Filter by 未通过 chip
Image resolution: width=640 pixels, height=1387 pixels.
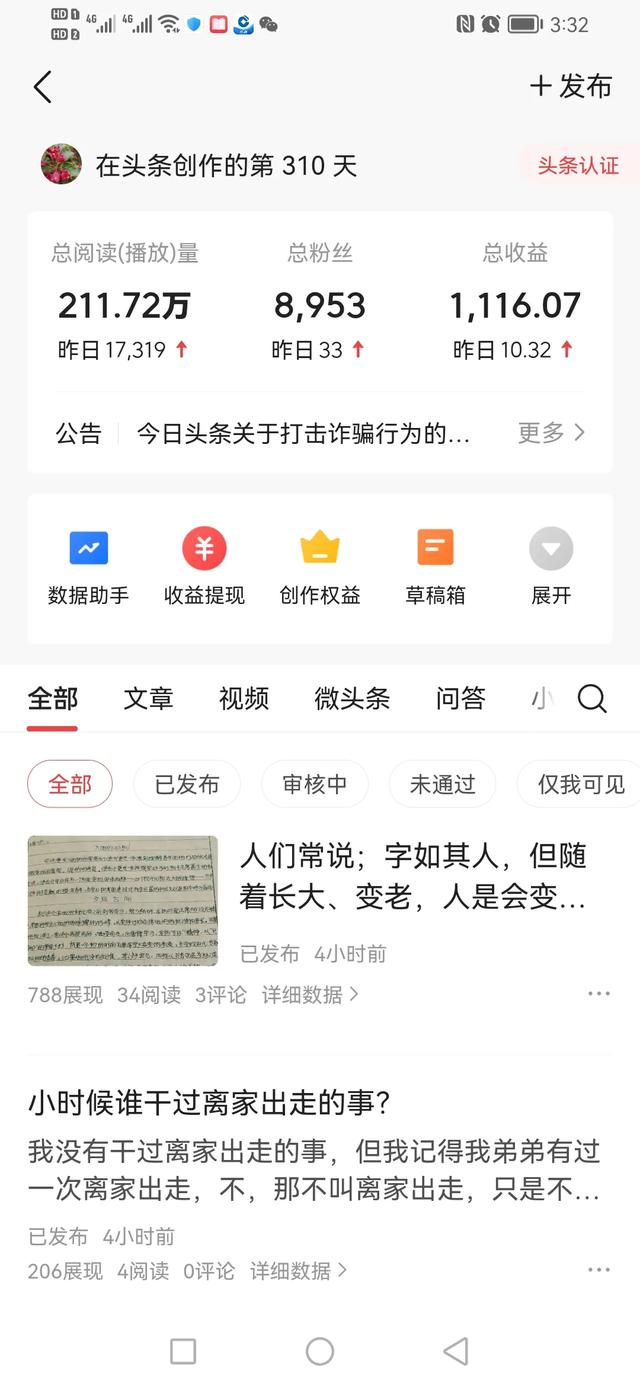point(442,784)
